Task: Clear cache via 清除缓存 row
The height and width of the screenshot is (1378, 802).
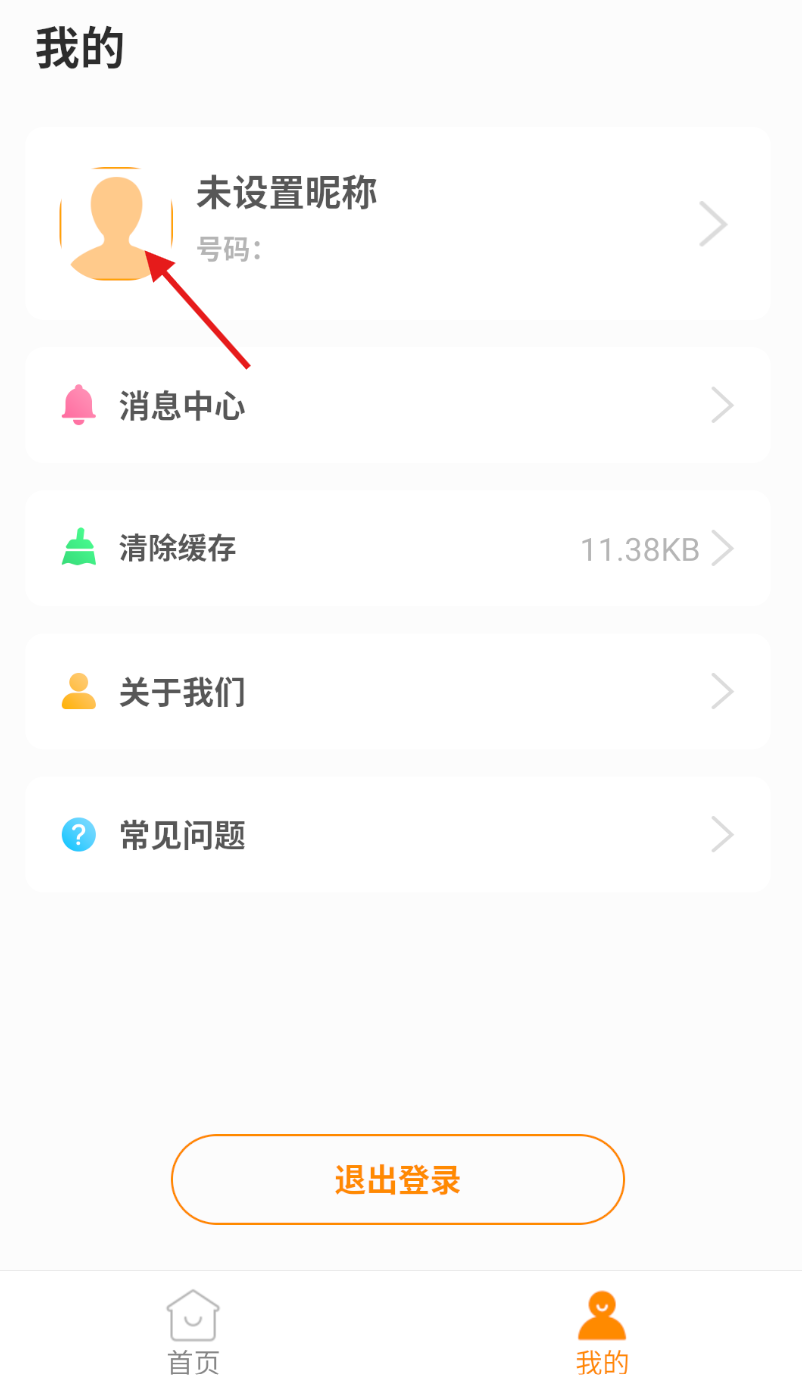Action: click(398, 549)
